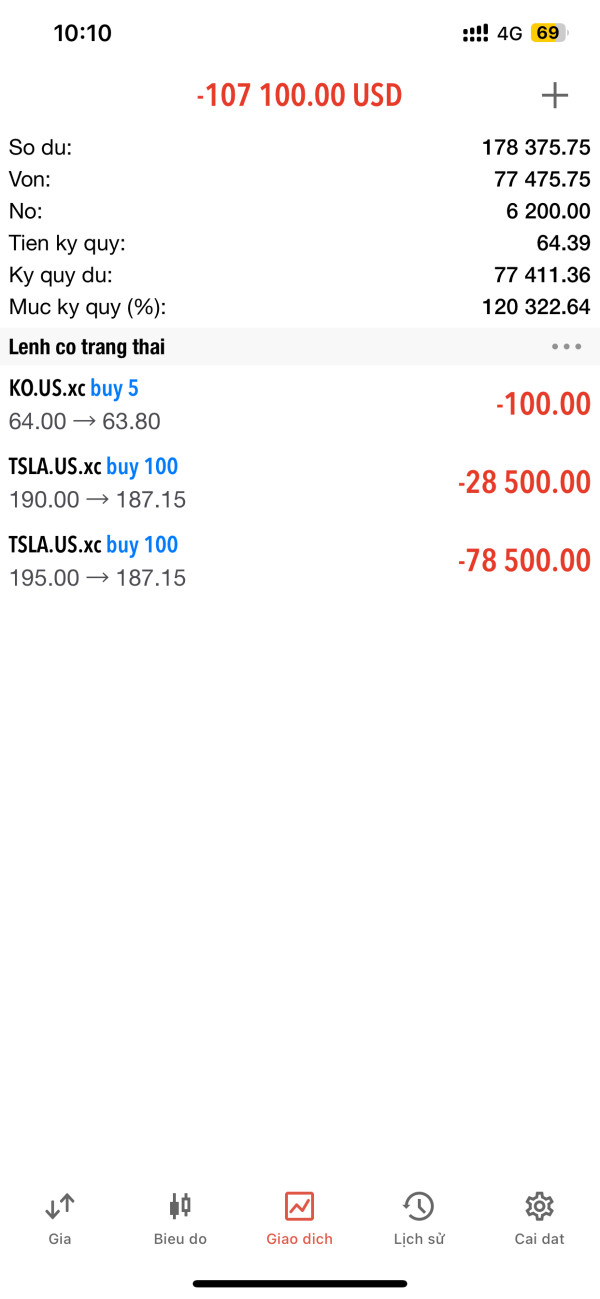
Task: Open the Cai dat settings tab
Action: pyautogui.click(x=539, y=1218)
